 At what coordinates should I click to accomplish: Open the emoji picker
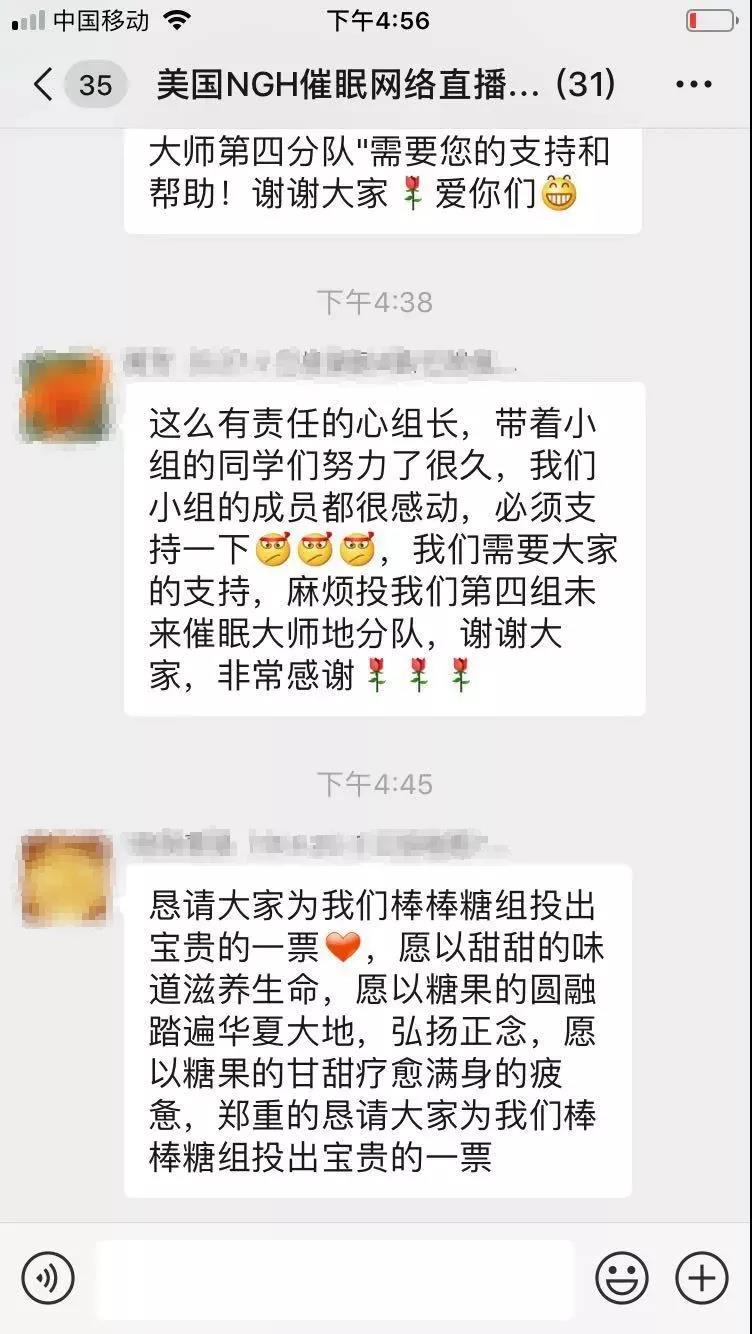[x=621, y=1278]
